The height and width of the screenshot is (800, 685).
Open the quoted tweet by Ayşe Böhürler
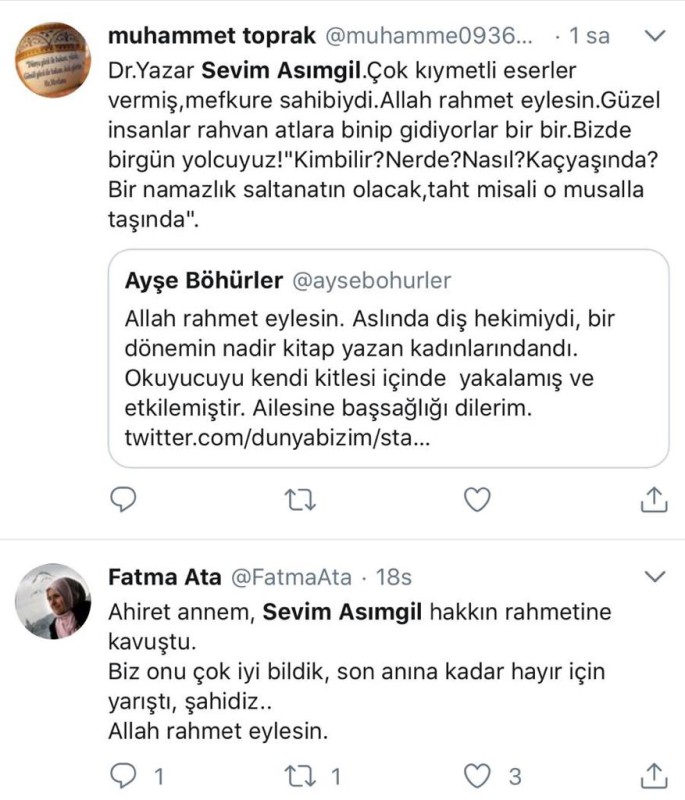(x=388, y=358)
